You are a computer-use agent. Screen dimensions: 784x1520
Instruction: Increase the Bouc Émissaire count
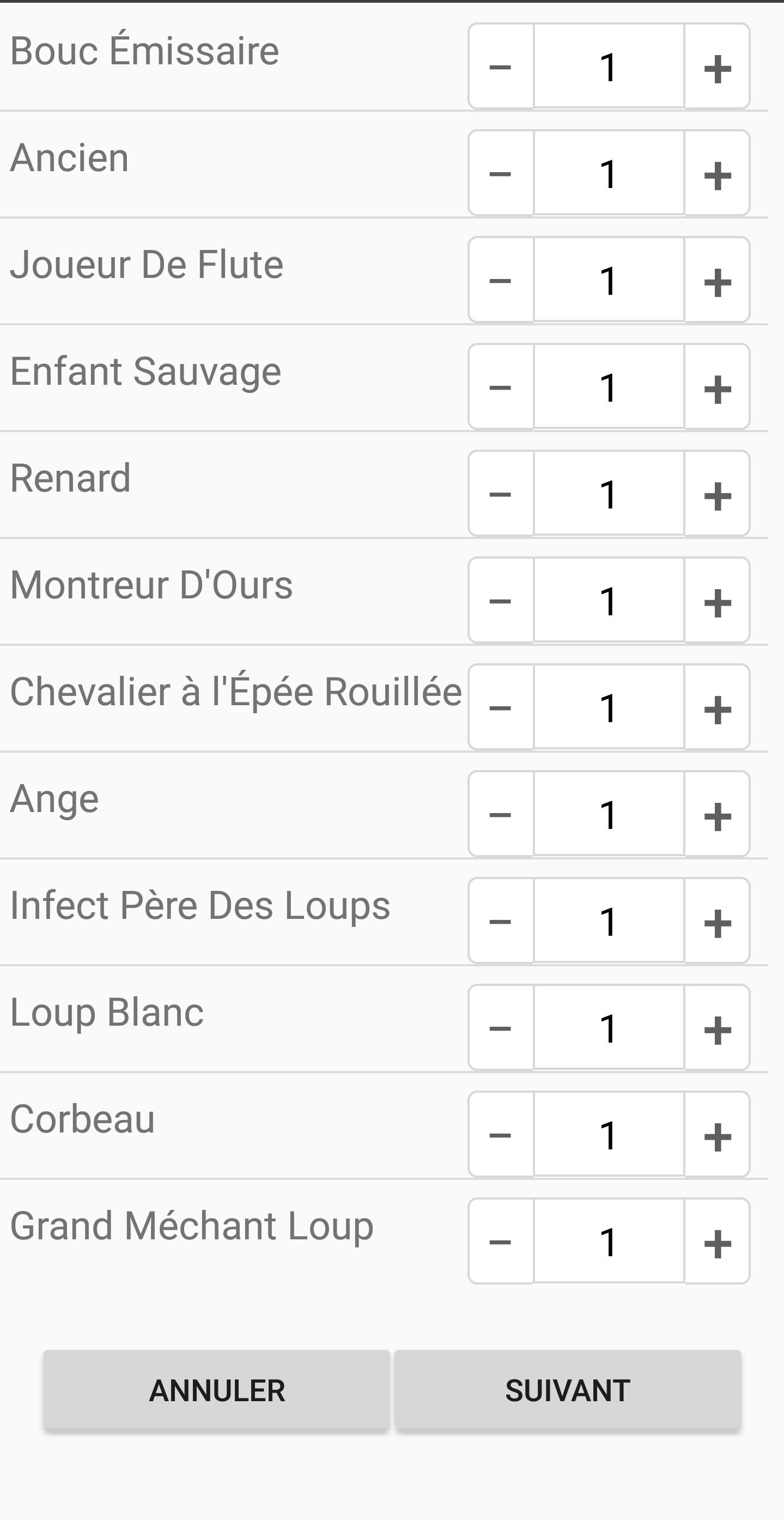click(x=717, y=66)
